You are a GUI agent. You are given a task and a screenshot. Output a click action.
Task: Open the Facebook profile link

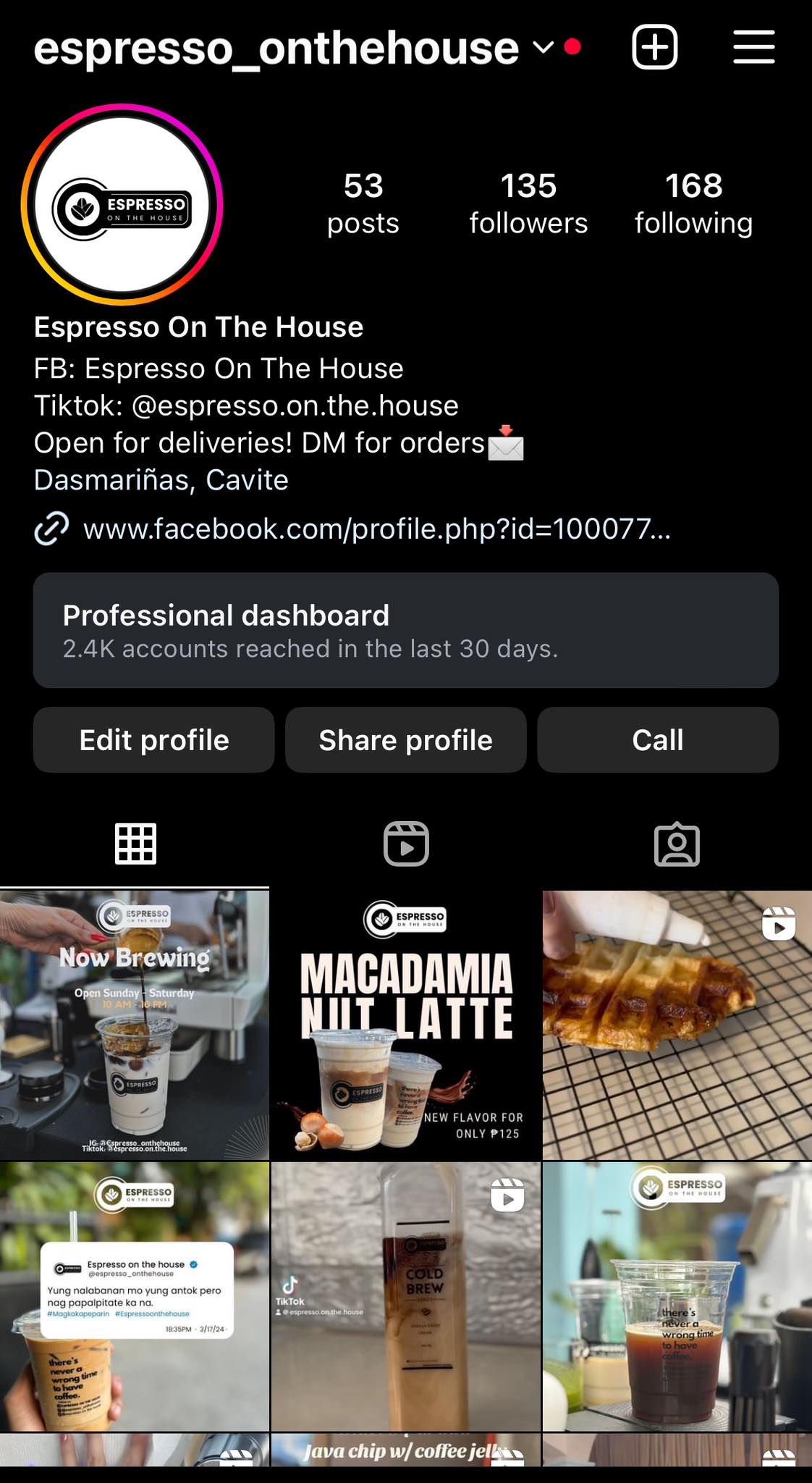point(376,529)
